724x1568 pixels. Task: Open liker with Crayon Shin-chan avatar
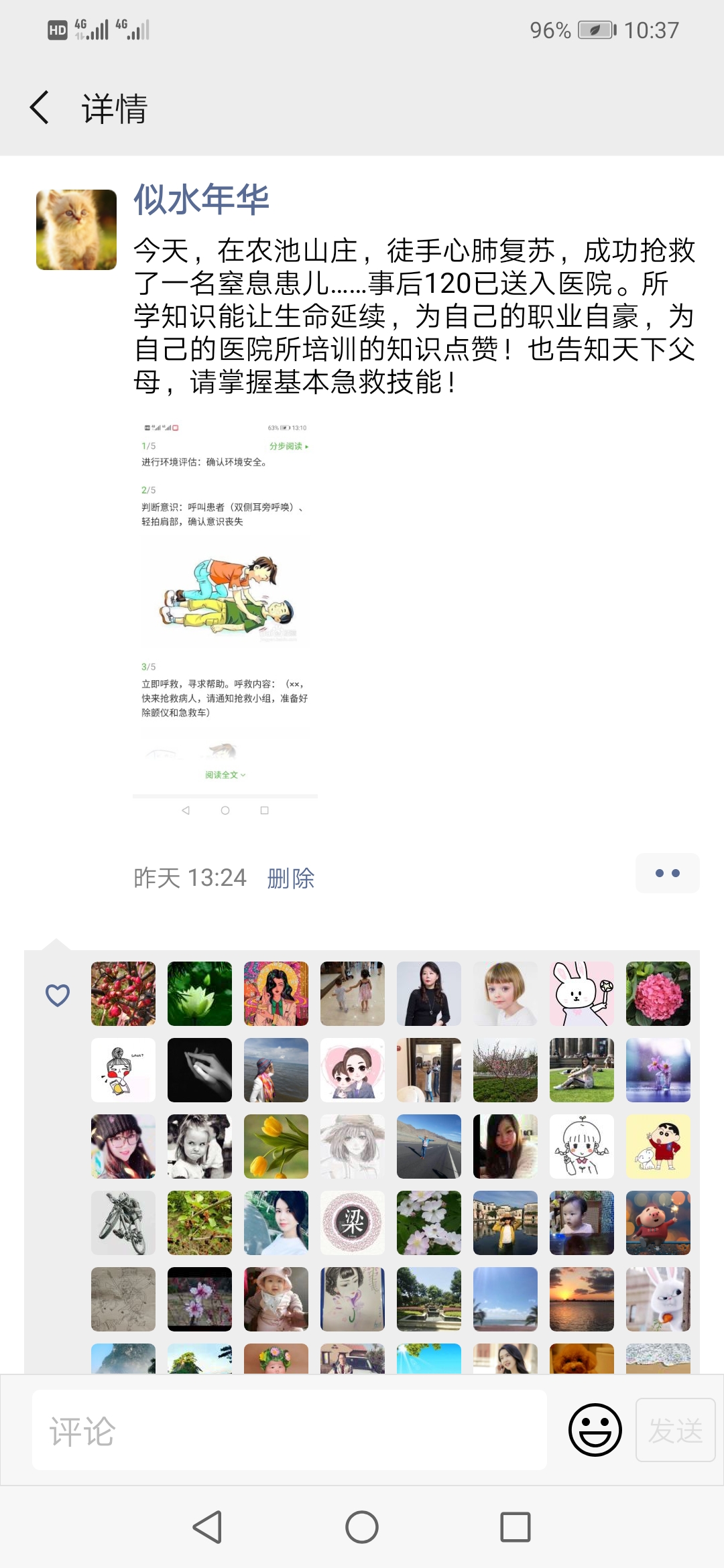pos(658,1147)
